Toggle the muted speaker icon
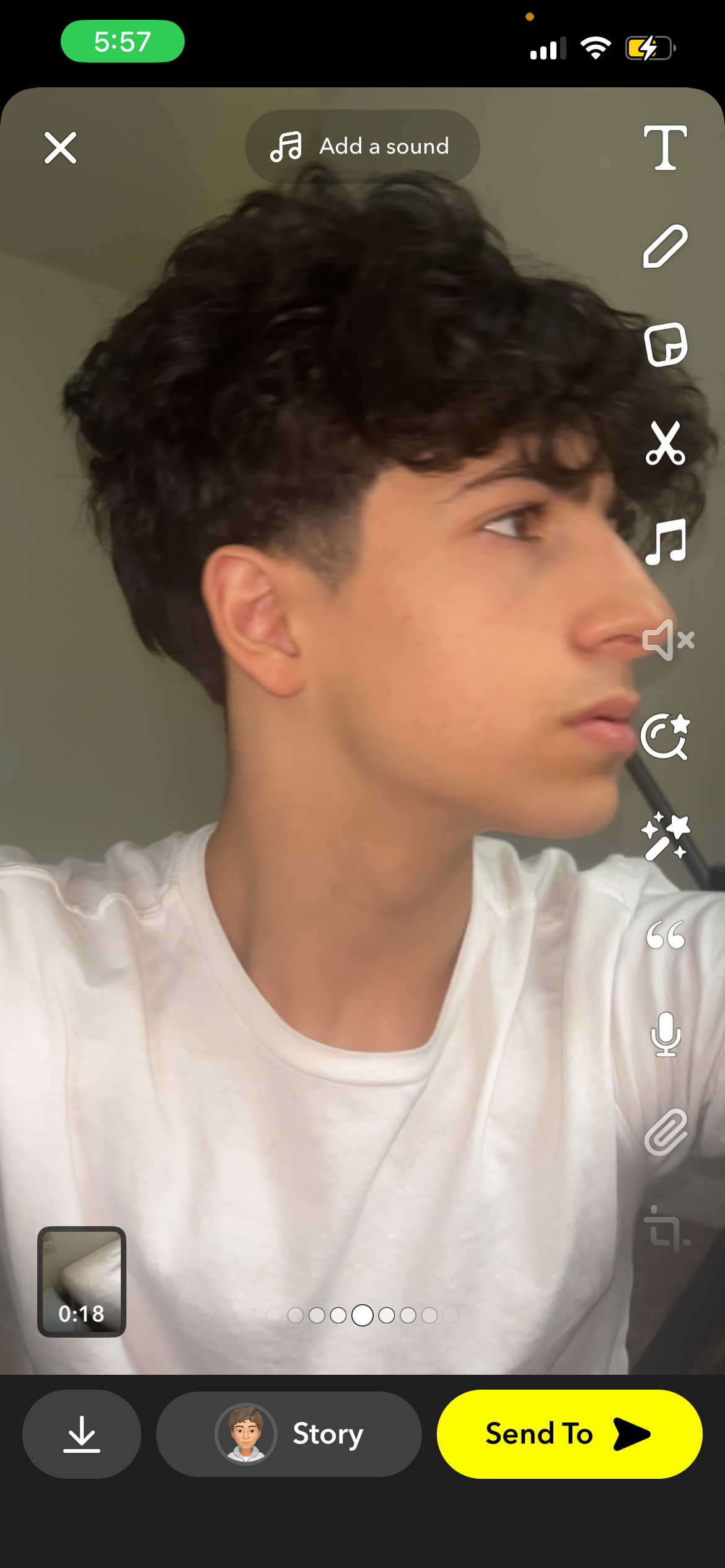 (x=667, y=640)
